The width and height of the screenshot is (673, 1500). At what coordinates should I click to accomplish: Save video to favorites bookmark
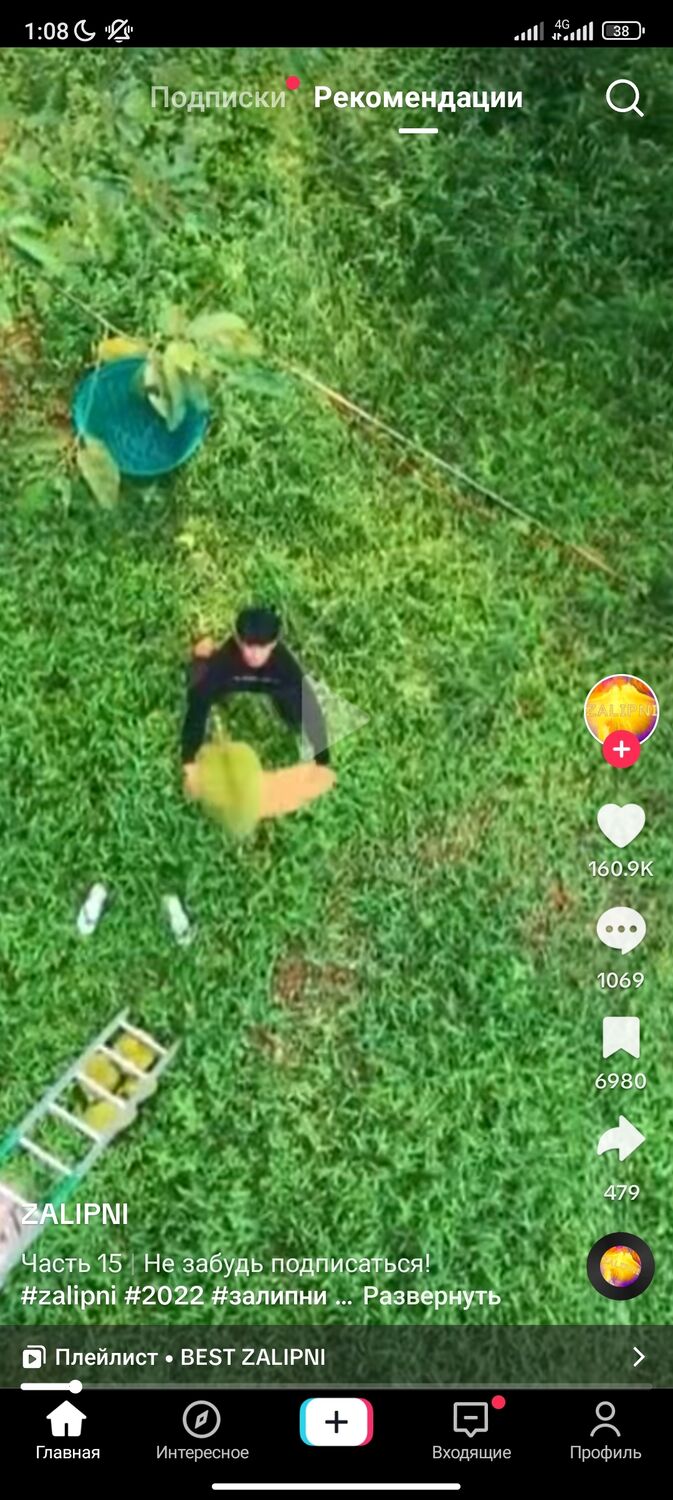tap(621, 1038)
